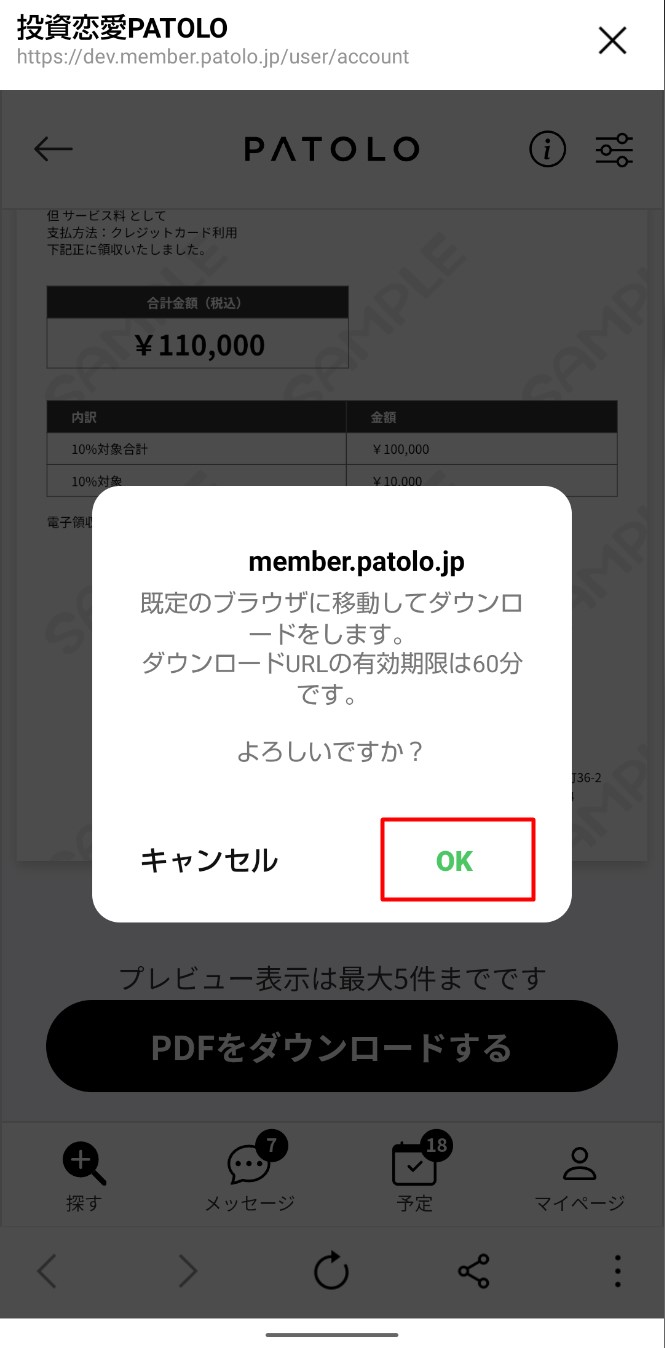Go to the 予定 tab
This screenshot has height=1348, width=665.
(x=415, y=1175)
